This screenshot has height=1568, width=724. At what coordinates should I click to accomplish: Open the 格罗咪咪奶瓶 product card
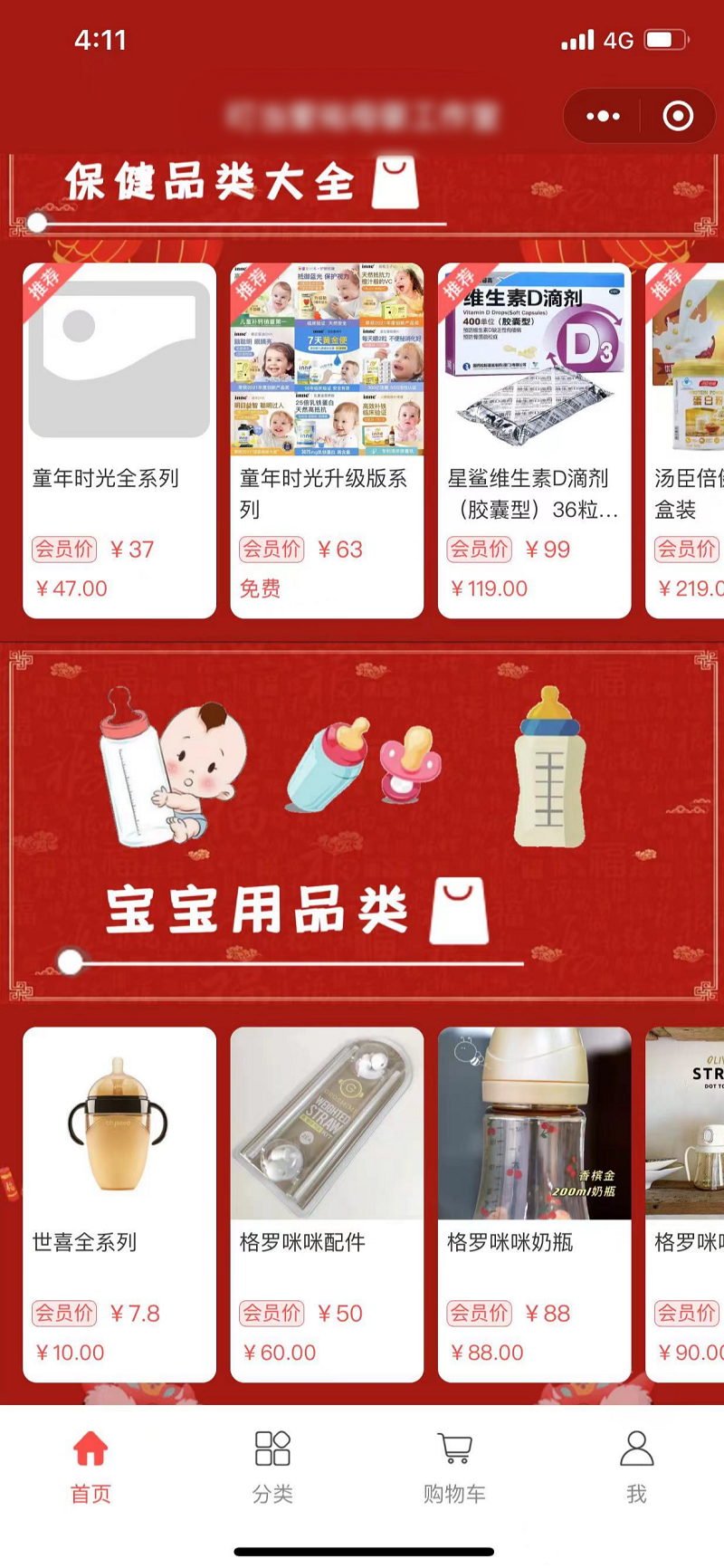coord(534,1204)
